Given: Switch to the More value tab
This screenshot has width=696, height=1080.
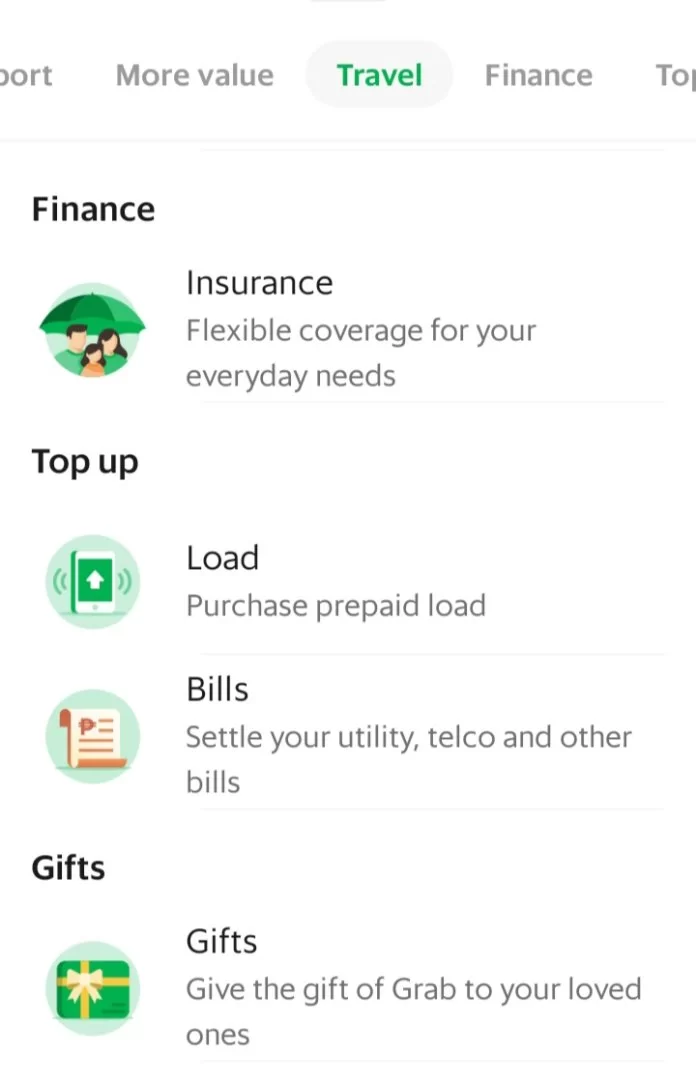Looking at the screenshot, I should [194, 75].
